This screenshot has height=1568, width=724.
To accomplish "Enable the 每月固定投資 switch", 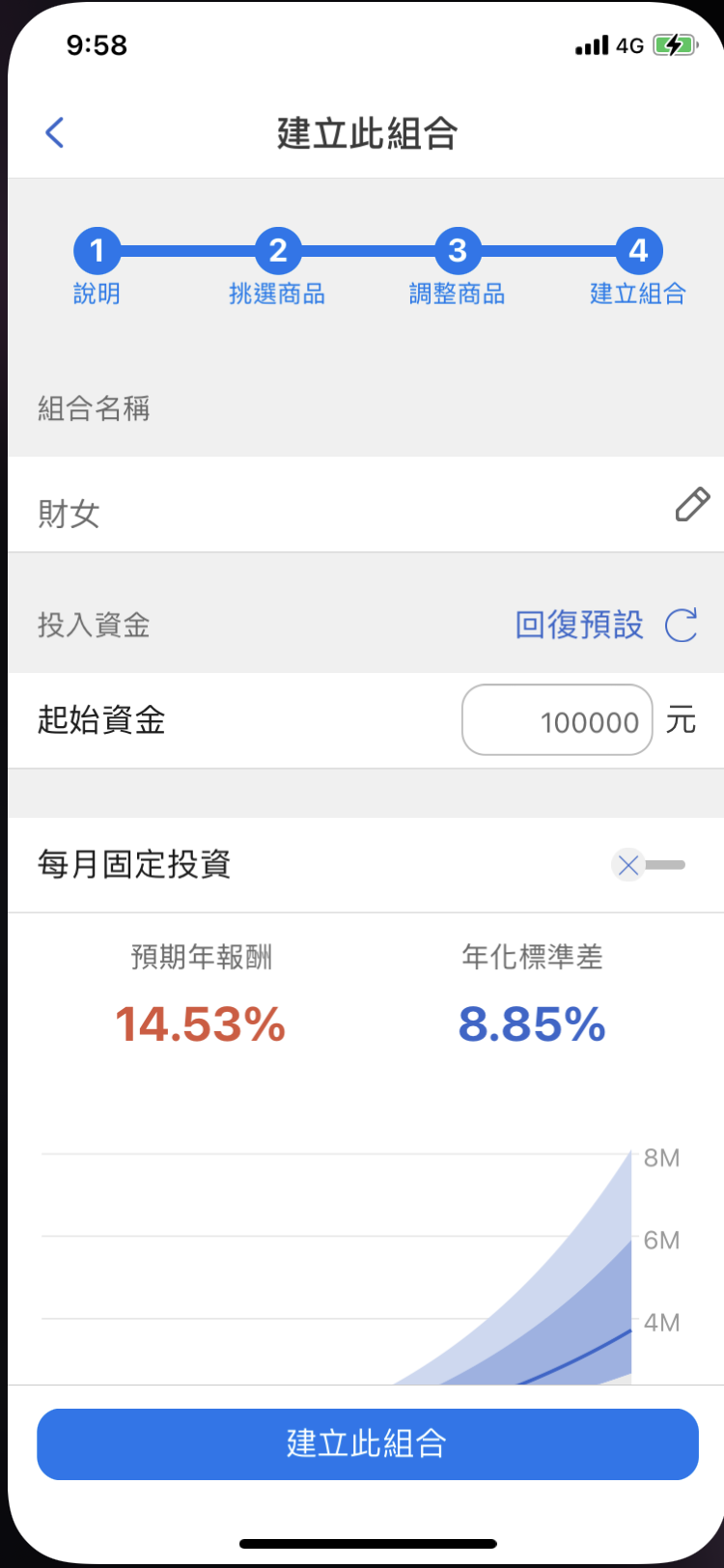I will [x=649, y=865].
